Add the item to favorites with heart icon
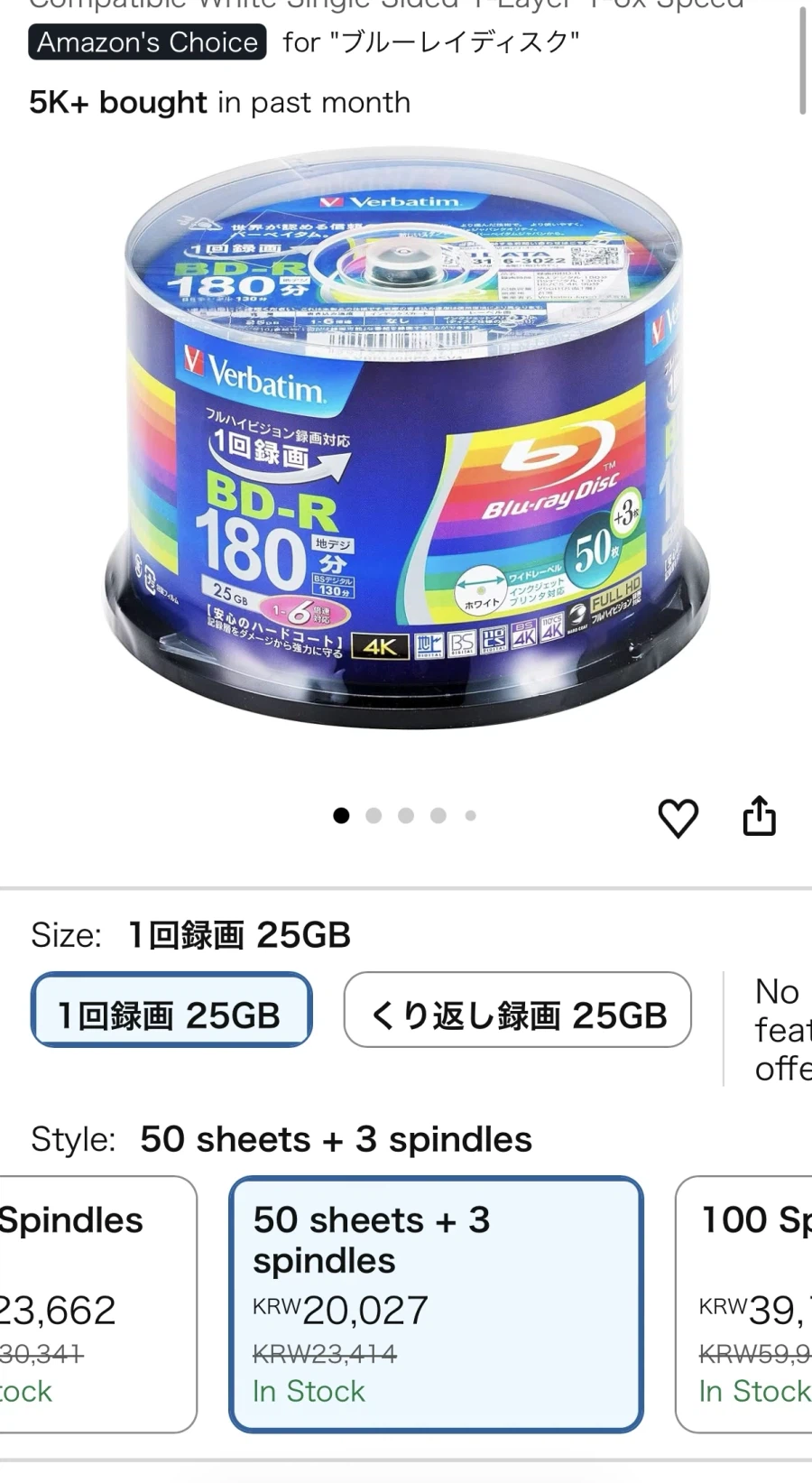 point(678,816)
